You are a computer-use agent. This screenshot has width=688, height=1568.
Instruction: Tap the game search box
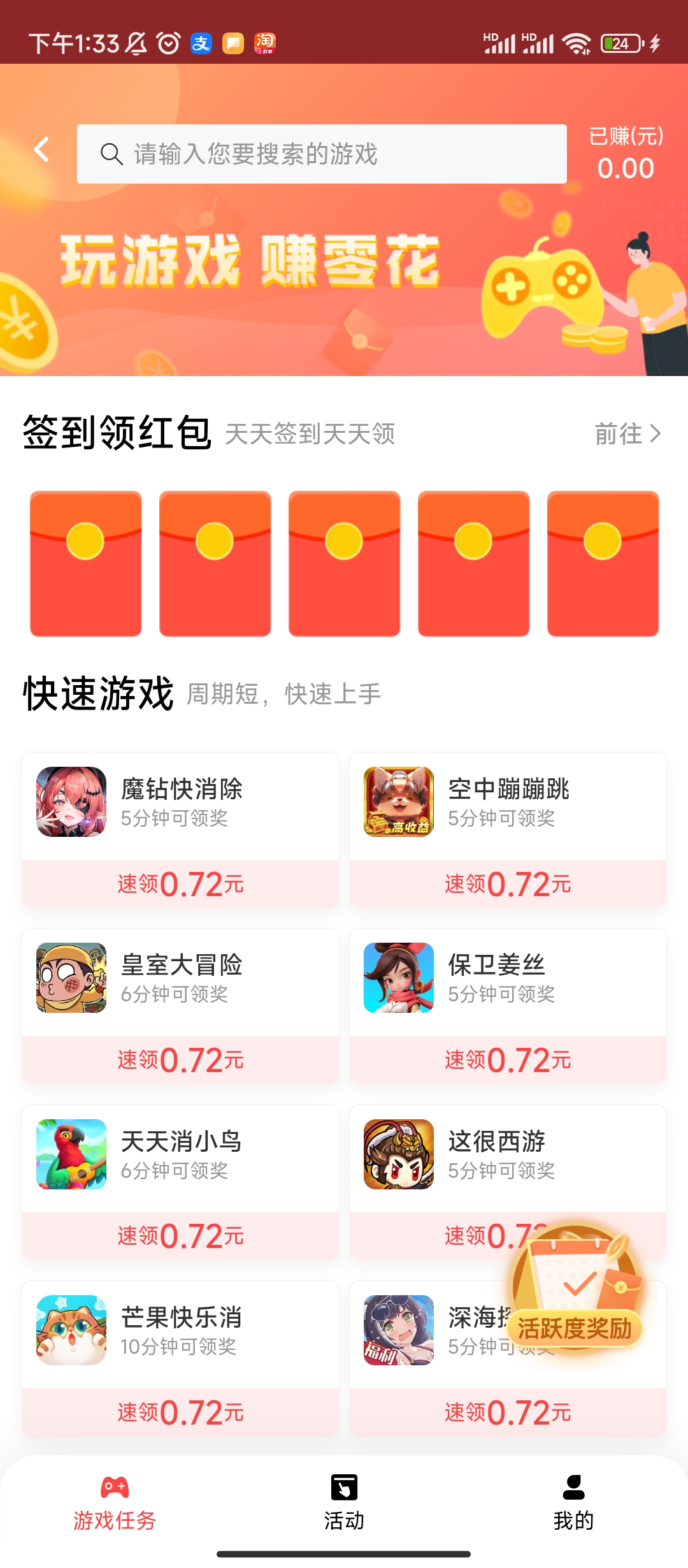click(x=322, y=154)
